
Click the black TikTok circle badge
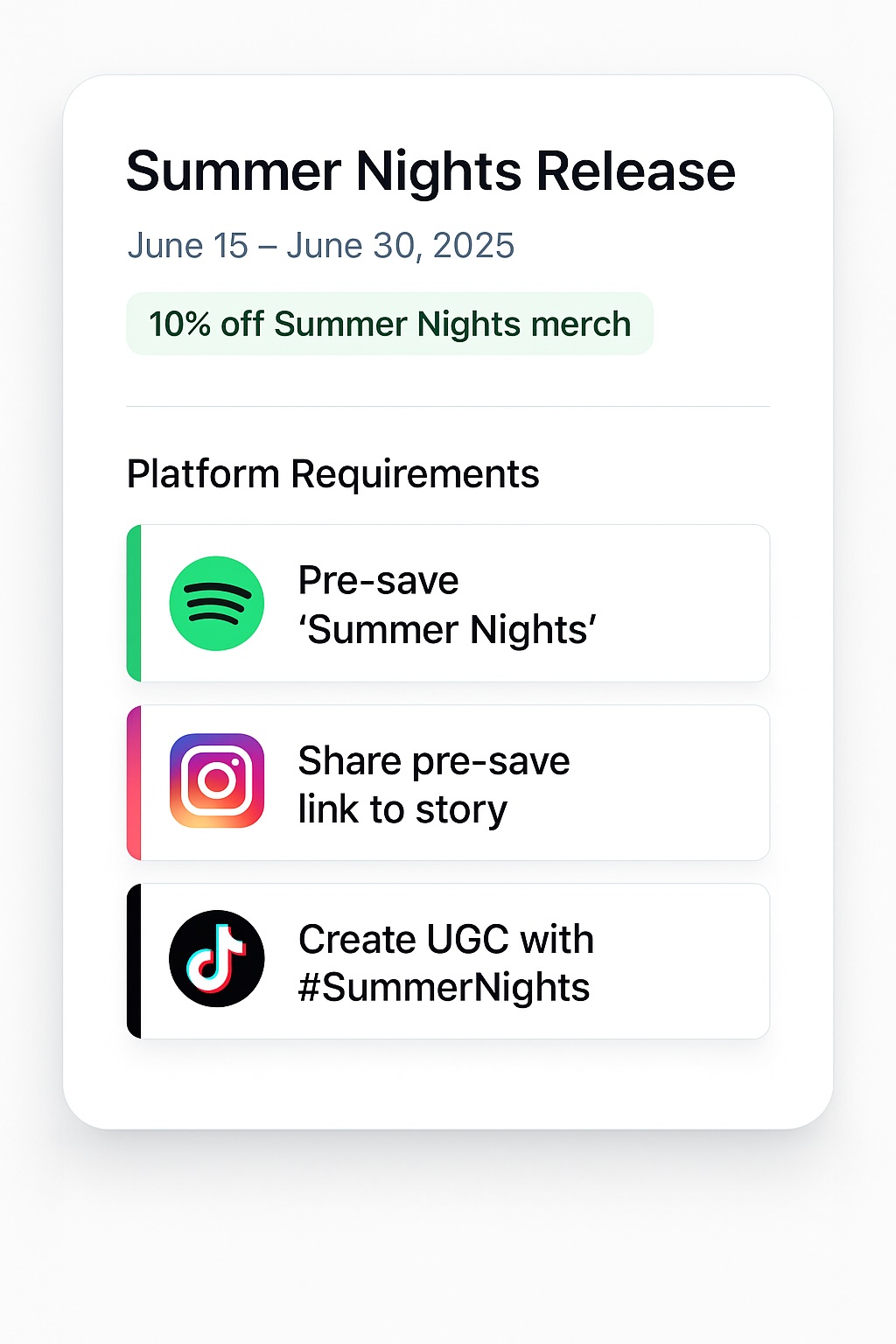tap(215, 959)
